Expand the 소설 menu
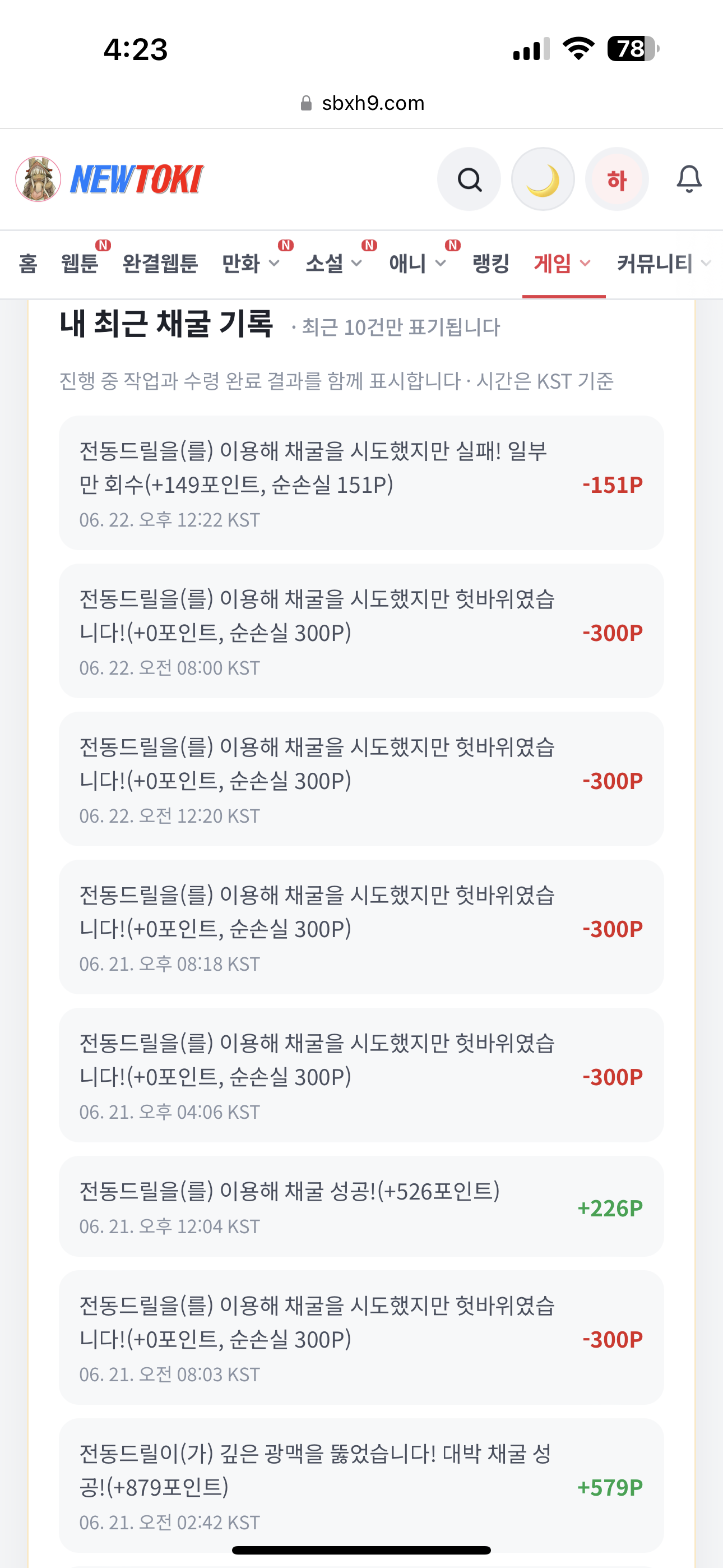The height and width of the screenshot is (1568, 723). click(334, 264)
